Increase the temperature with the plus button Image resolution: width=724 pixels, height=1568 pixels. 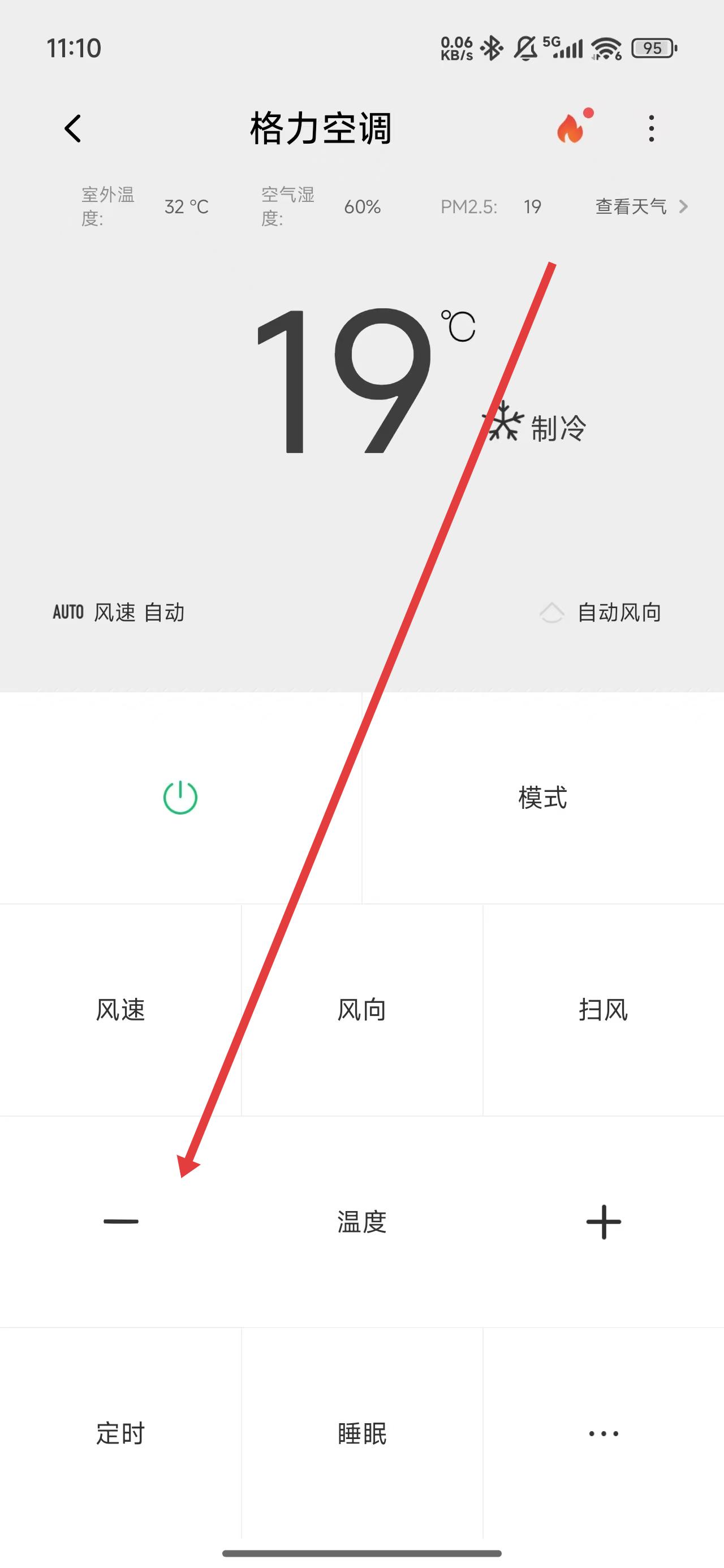point(603,1222)
